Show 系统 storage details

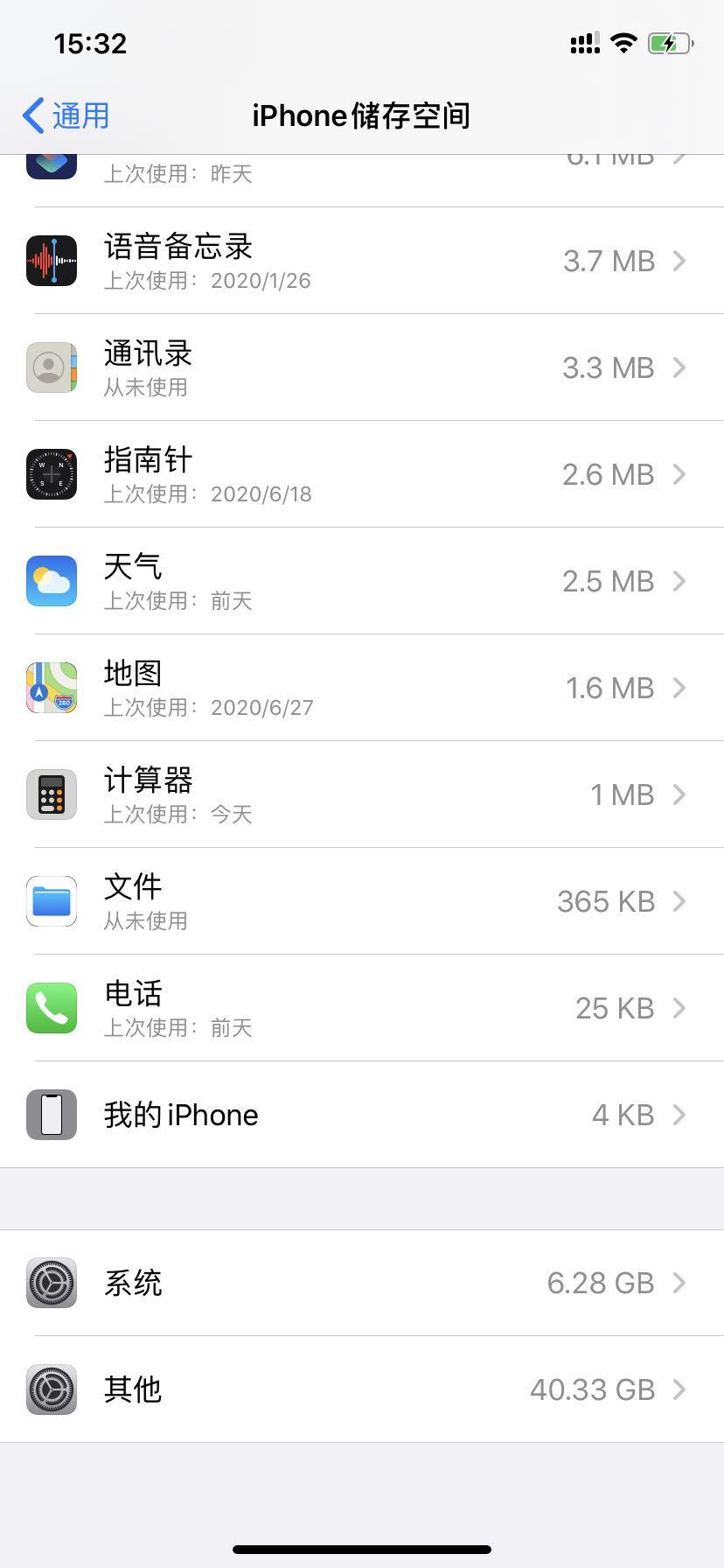(x=362, y=1283)
